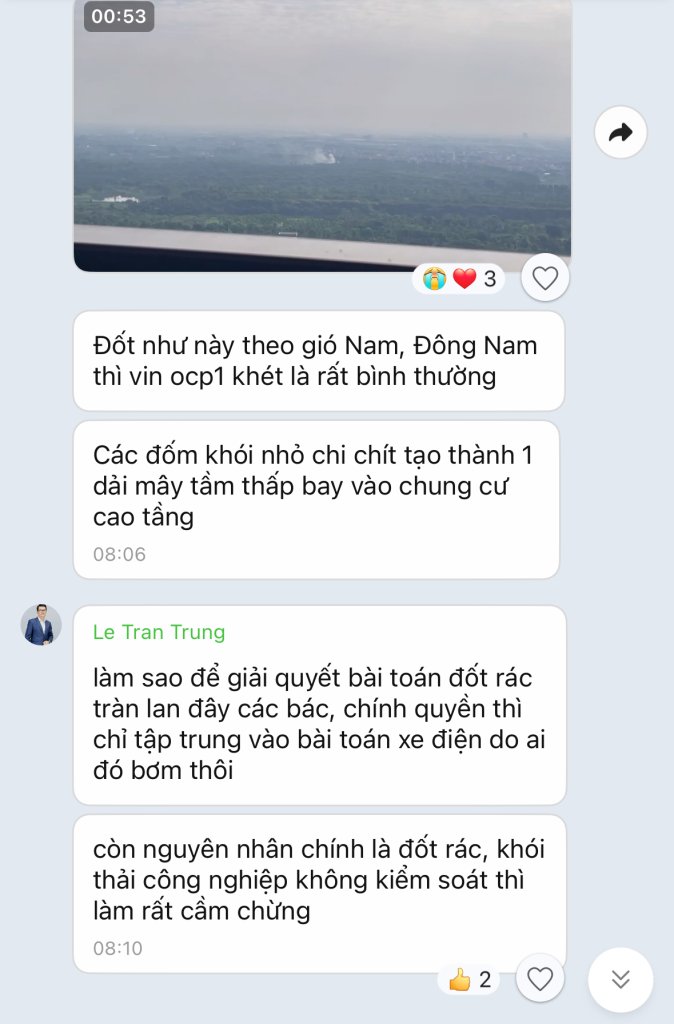Like the video message with the heart
674x1024 pixels.
coord(544,278)
